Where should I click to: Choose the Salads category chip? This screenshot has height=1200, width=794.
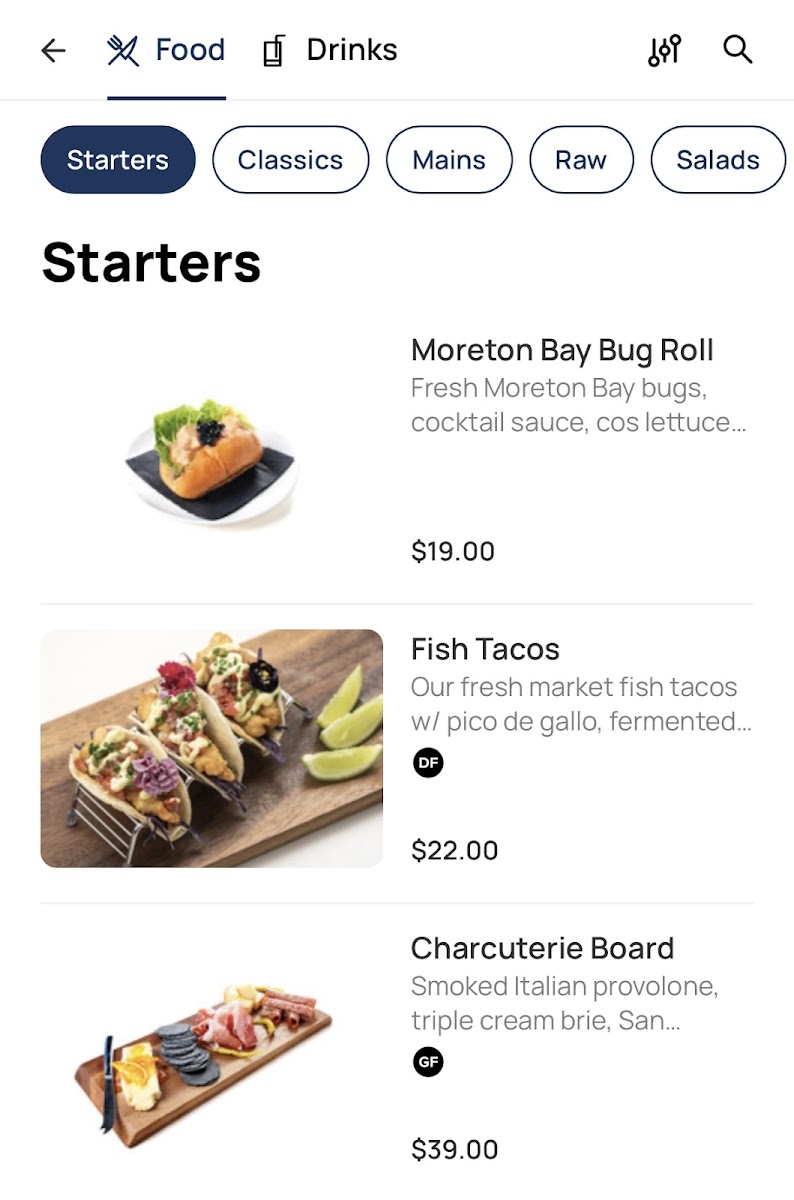pos(717,160)
